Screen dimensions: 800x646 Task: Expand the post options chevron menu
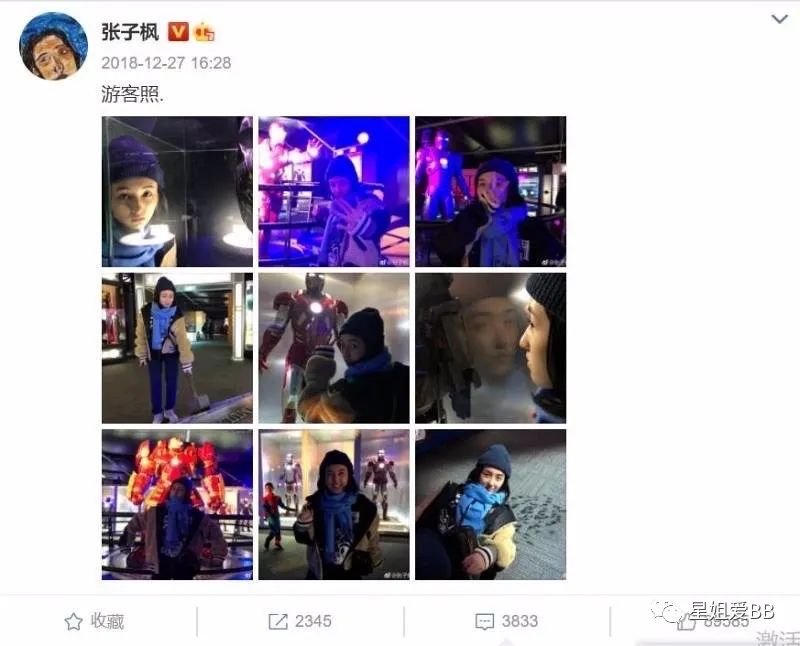coord(780,19)
